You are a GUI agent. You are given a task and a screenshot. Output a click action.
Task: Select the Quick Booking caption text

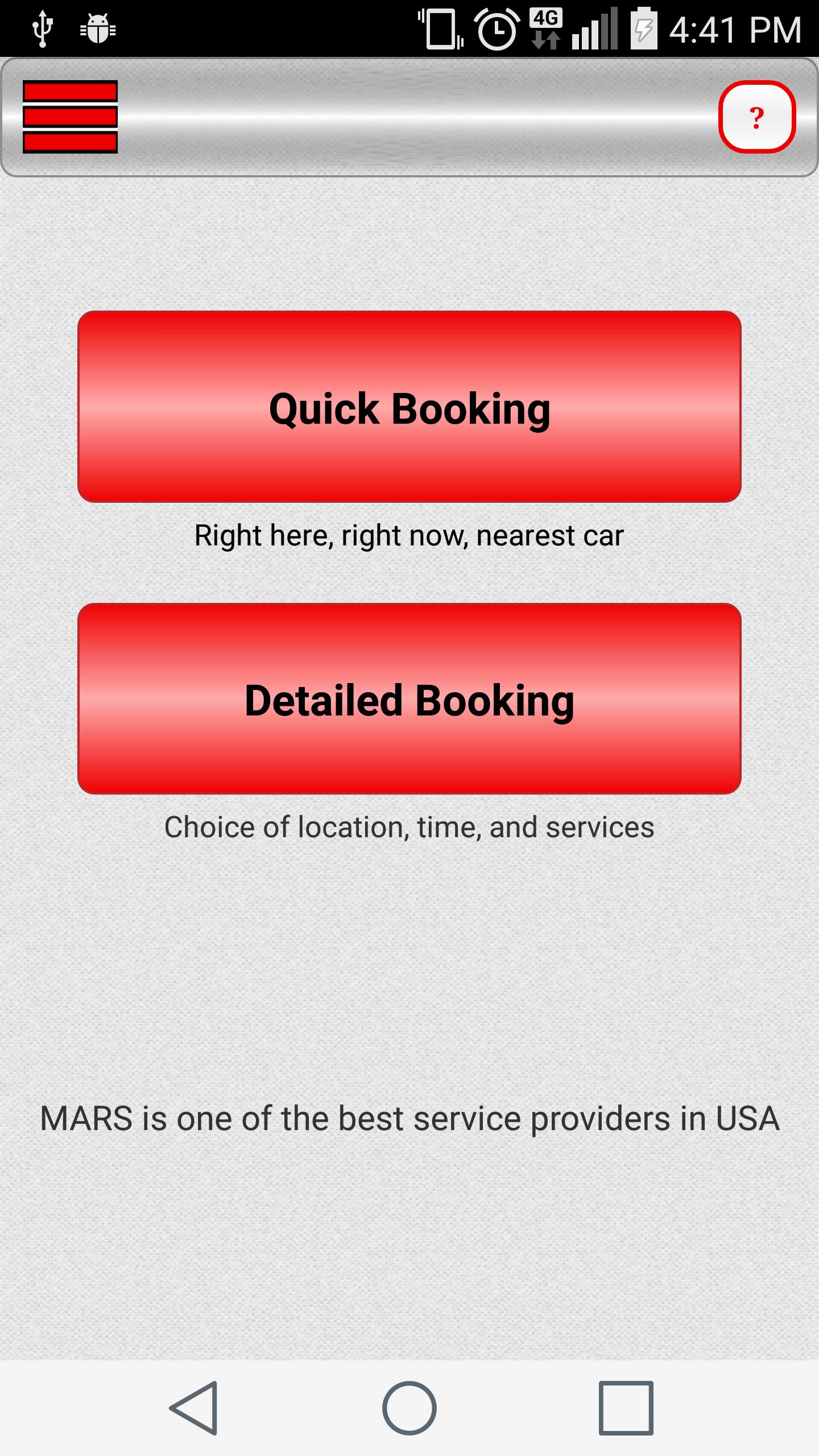tap(409, 535)
